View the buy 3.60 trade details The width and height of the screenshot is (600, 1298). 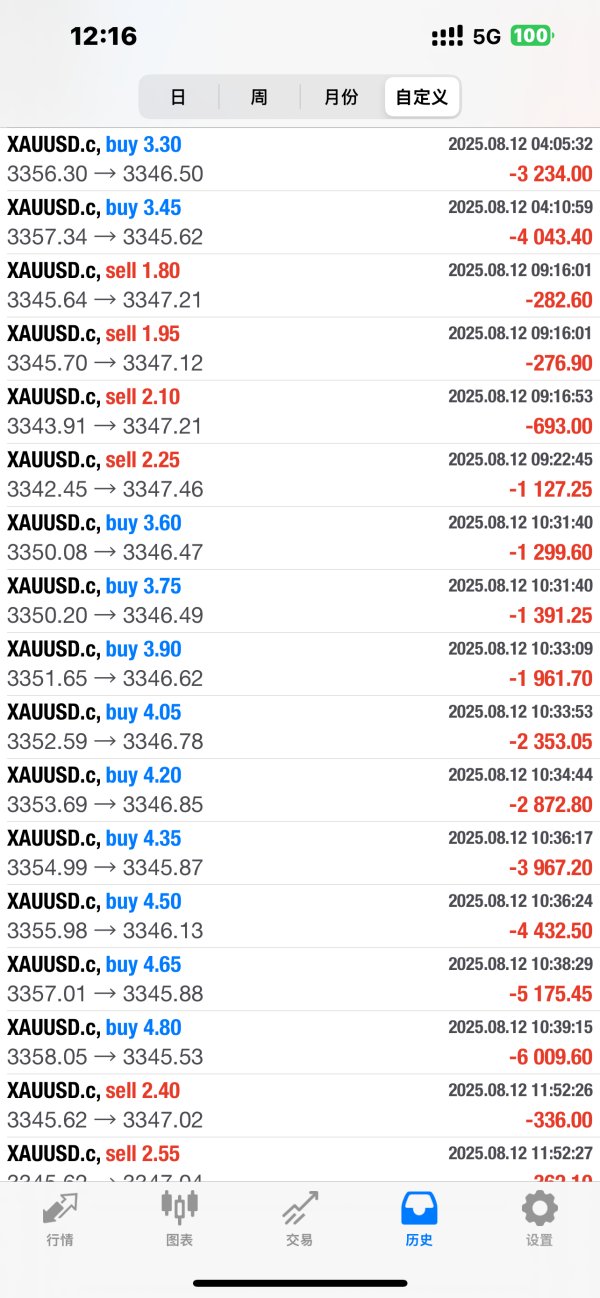[x=300, y=537]
